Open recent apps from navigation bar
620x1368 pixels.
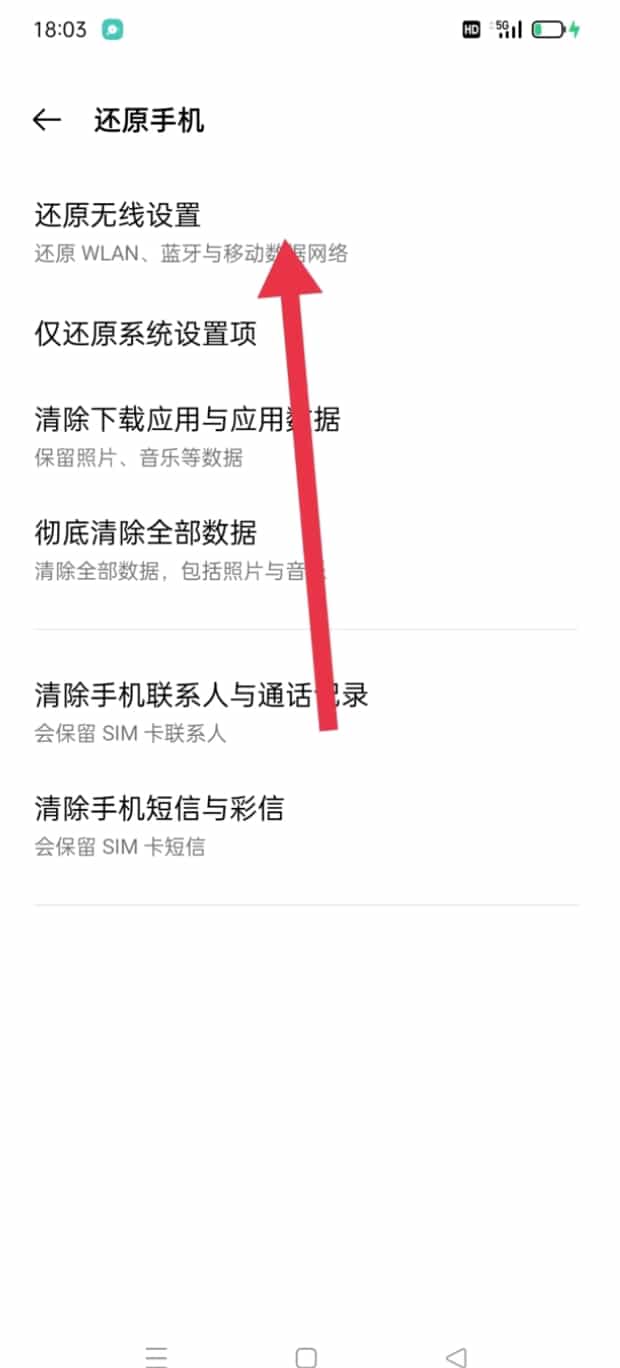click(x=156, y=1356)
